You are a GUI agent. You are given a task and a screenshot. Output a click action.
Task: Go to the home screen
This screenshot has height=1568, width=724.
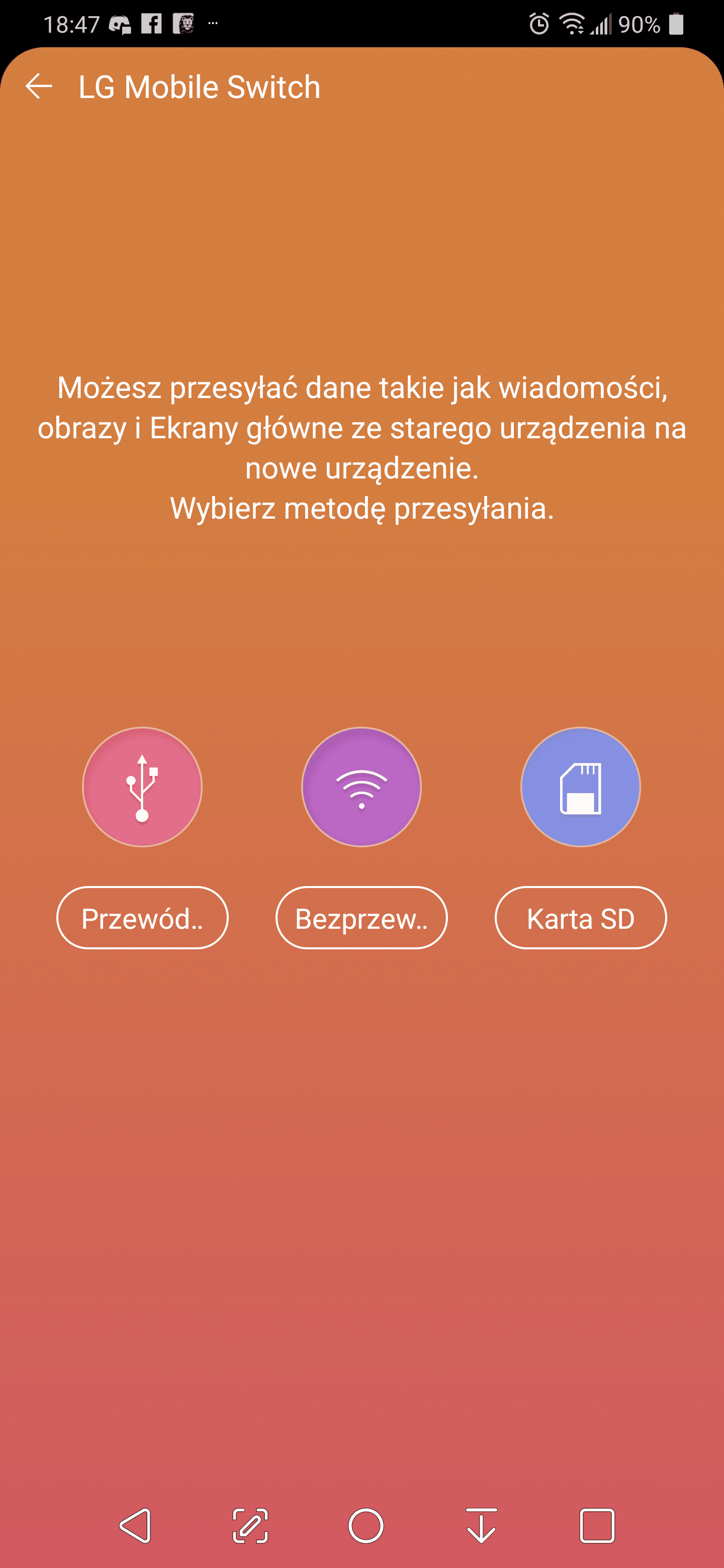[x=366, y=1526]
